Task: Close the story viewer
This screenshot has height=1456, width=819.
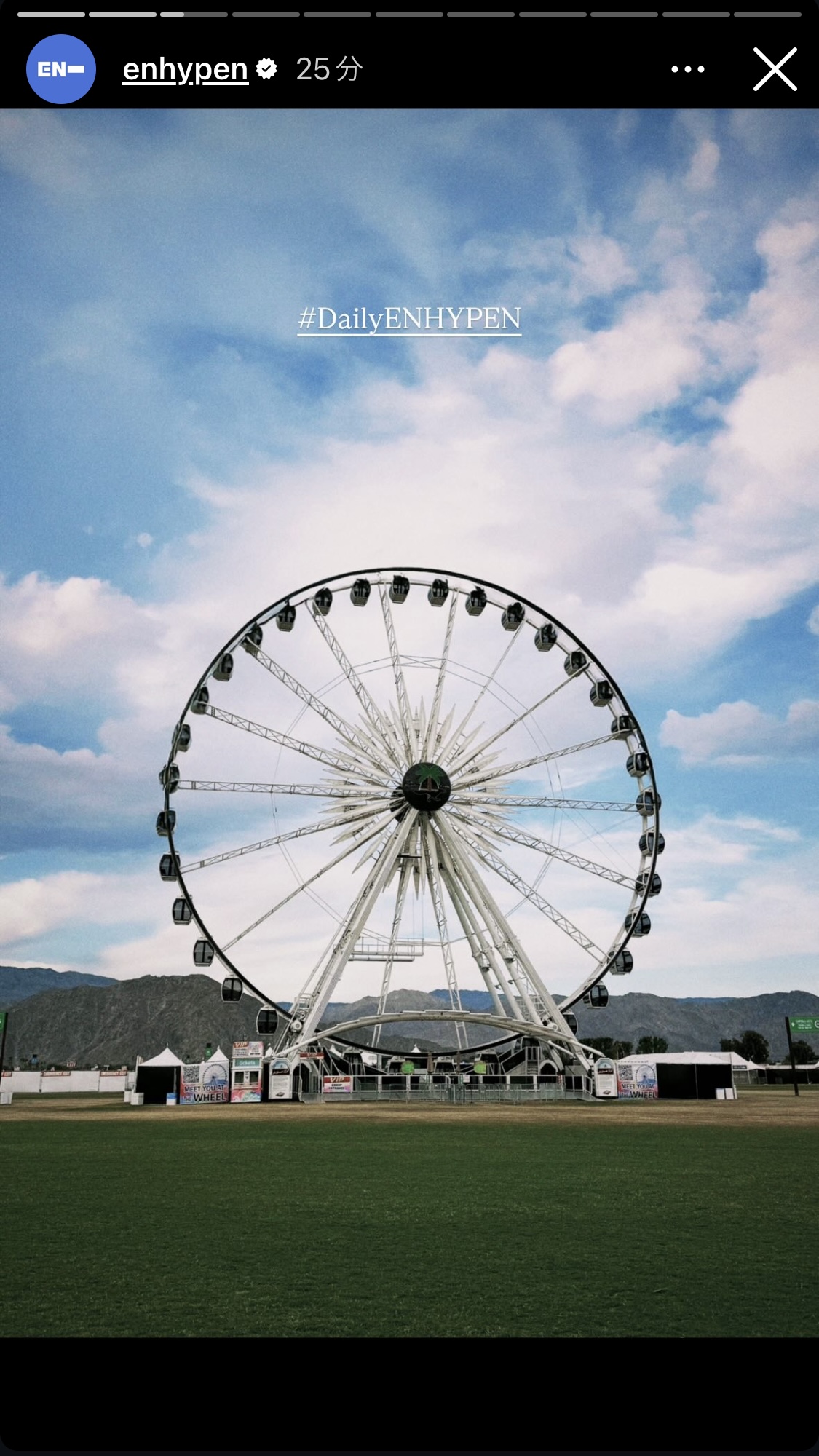Action: (775, 69)
